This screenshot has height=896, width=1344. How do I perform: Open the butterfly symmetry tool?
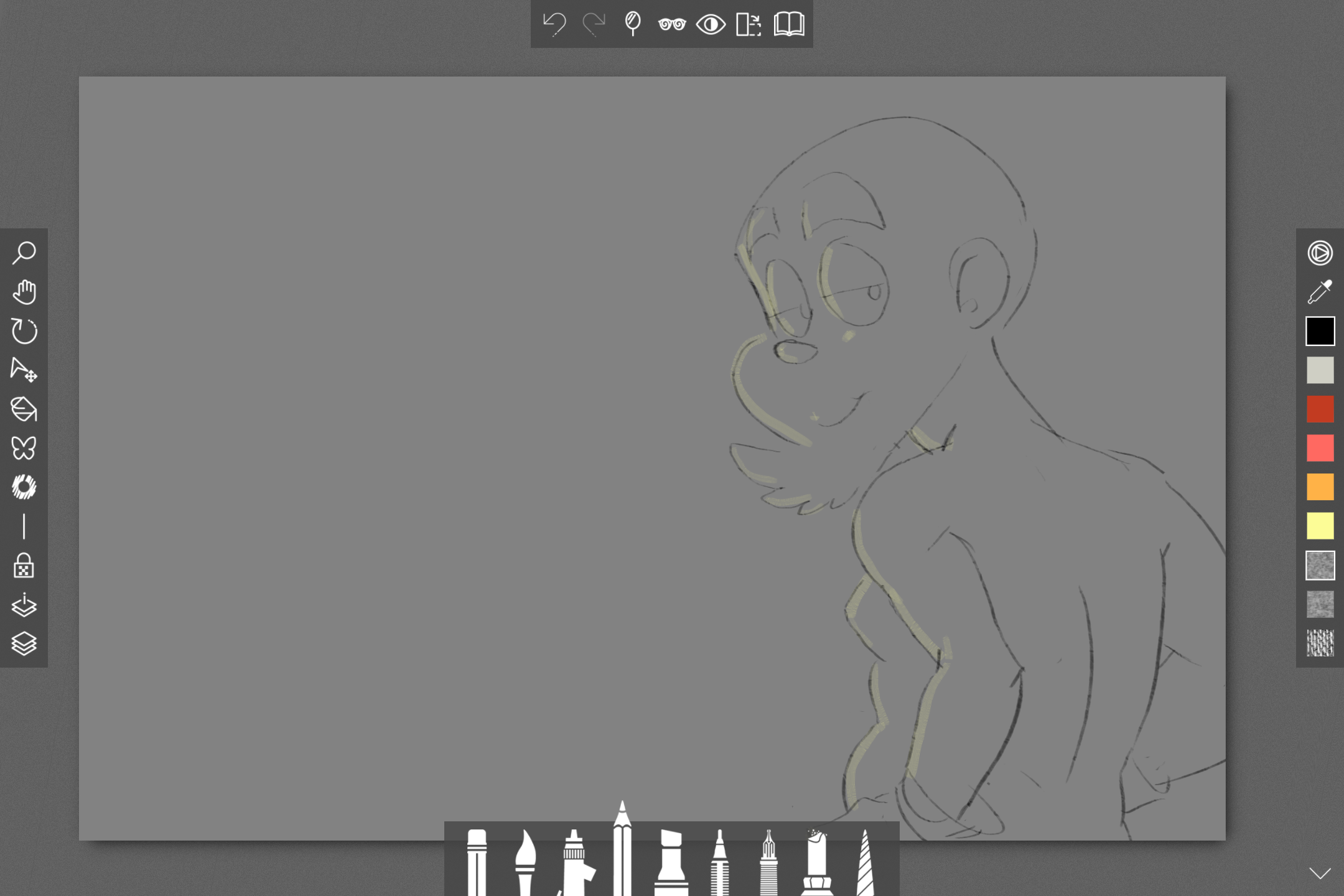[x=24, y=448]
